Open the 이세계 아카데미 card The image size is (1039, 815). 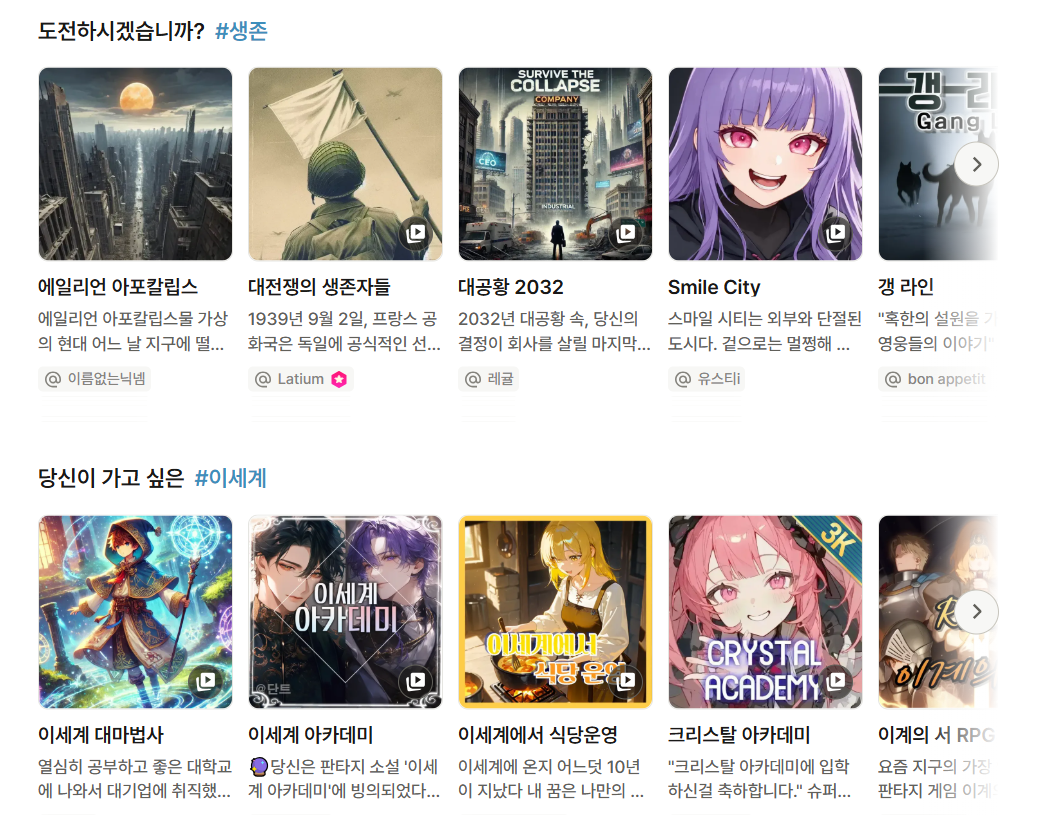coord(345,612)
